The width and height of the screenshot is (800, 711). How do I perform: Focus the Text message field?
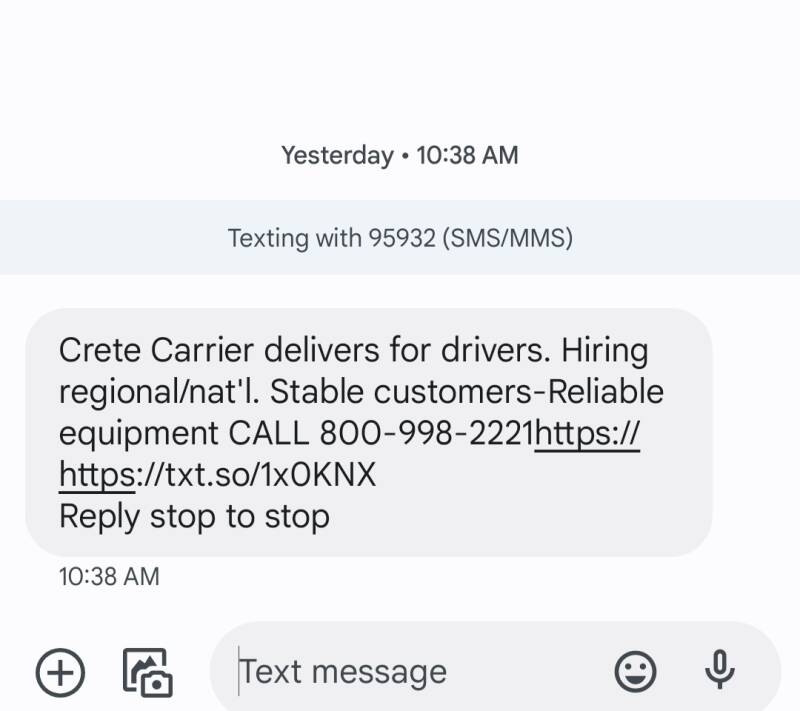coord(400,671)
